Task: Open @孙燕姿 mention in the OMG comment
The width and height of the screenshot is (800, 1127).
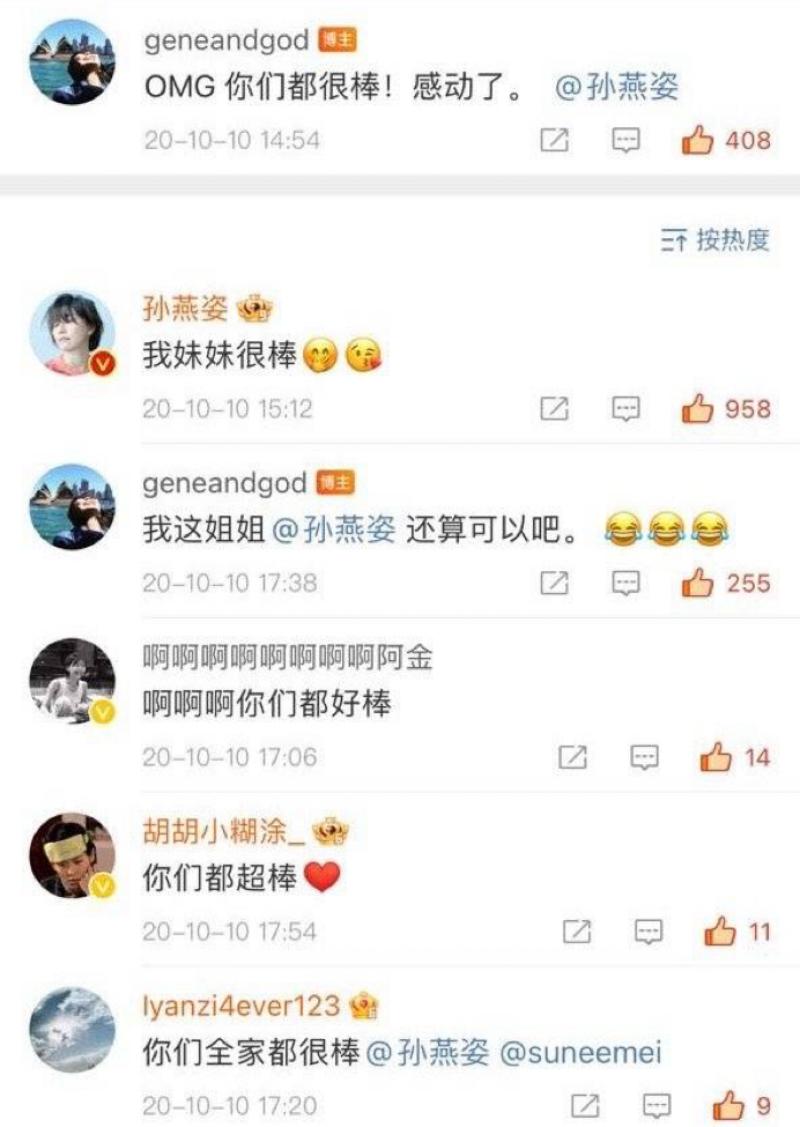Action: [x=617, y=88]
